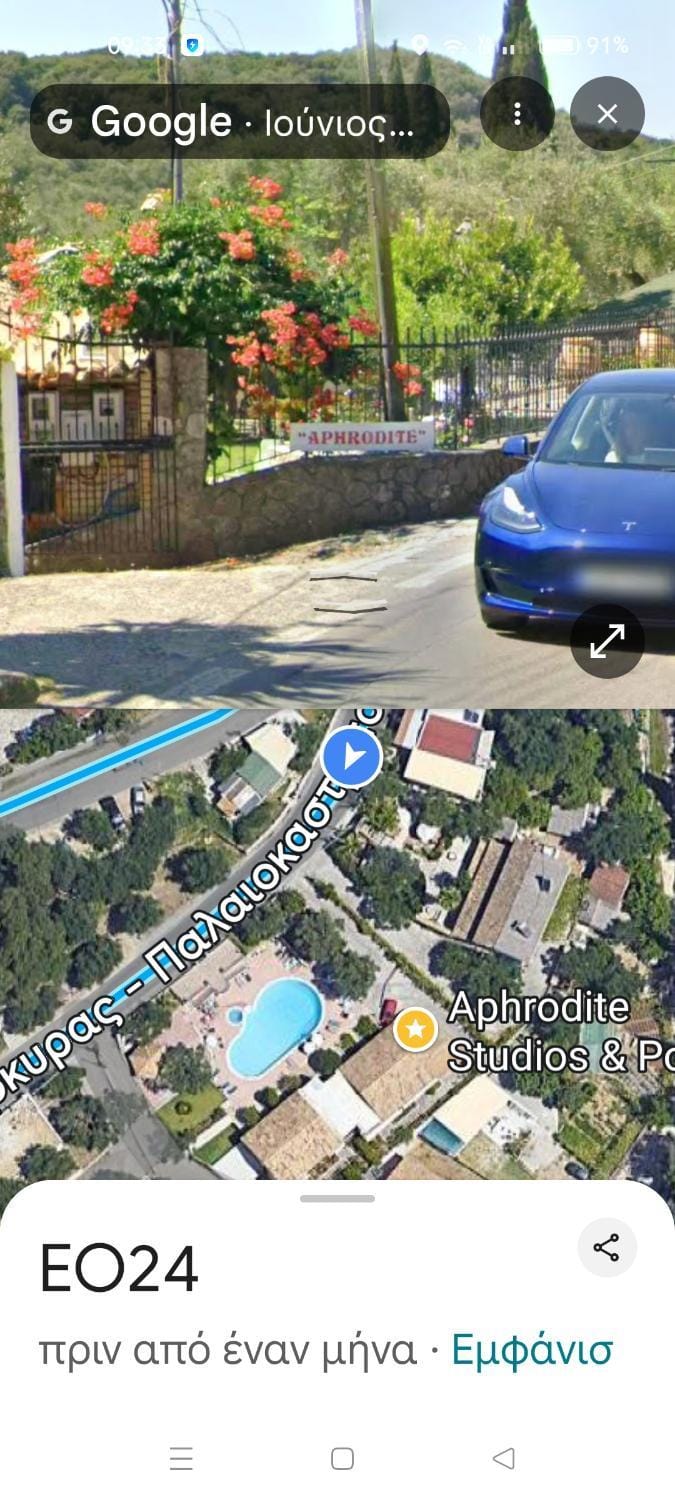Close the Street View panel
Viewport: 675px width, 1500px height.
pos(607,114)
